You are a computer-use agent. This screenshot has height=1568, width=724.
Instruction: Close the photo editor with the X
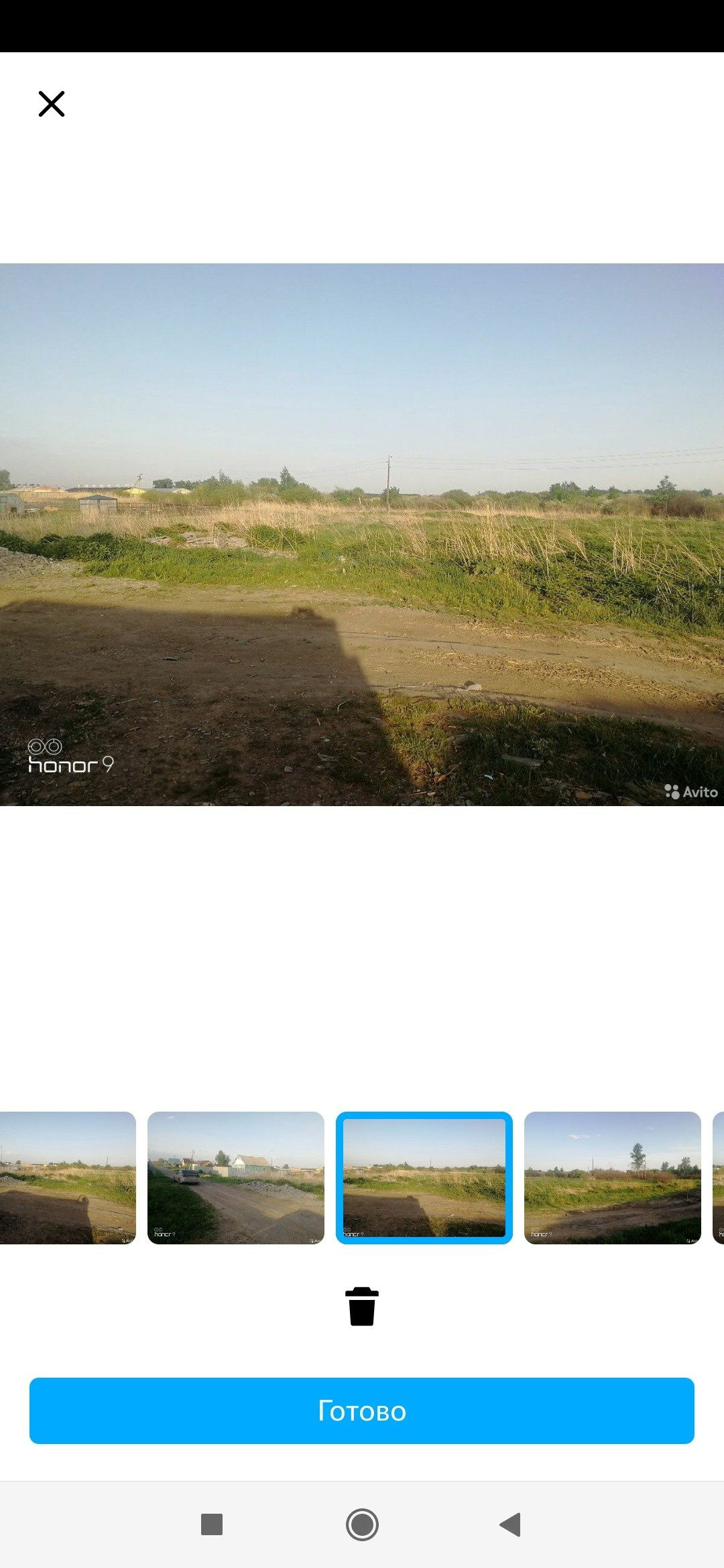52,104
